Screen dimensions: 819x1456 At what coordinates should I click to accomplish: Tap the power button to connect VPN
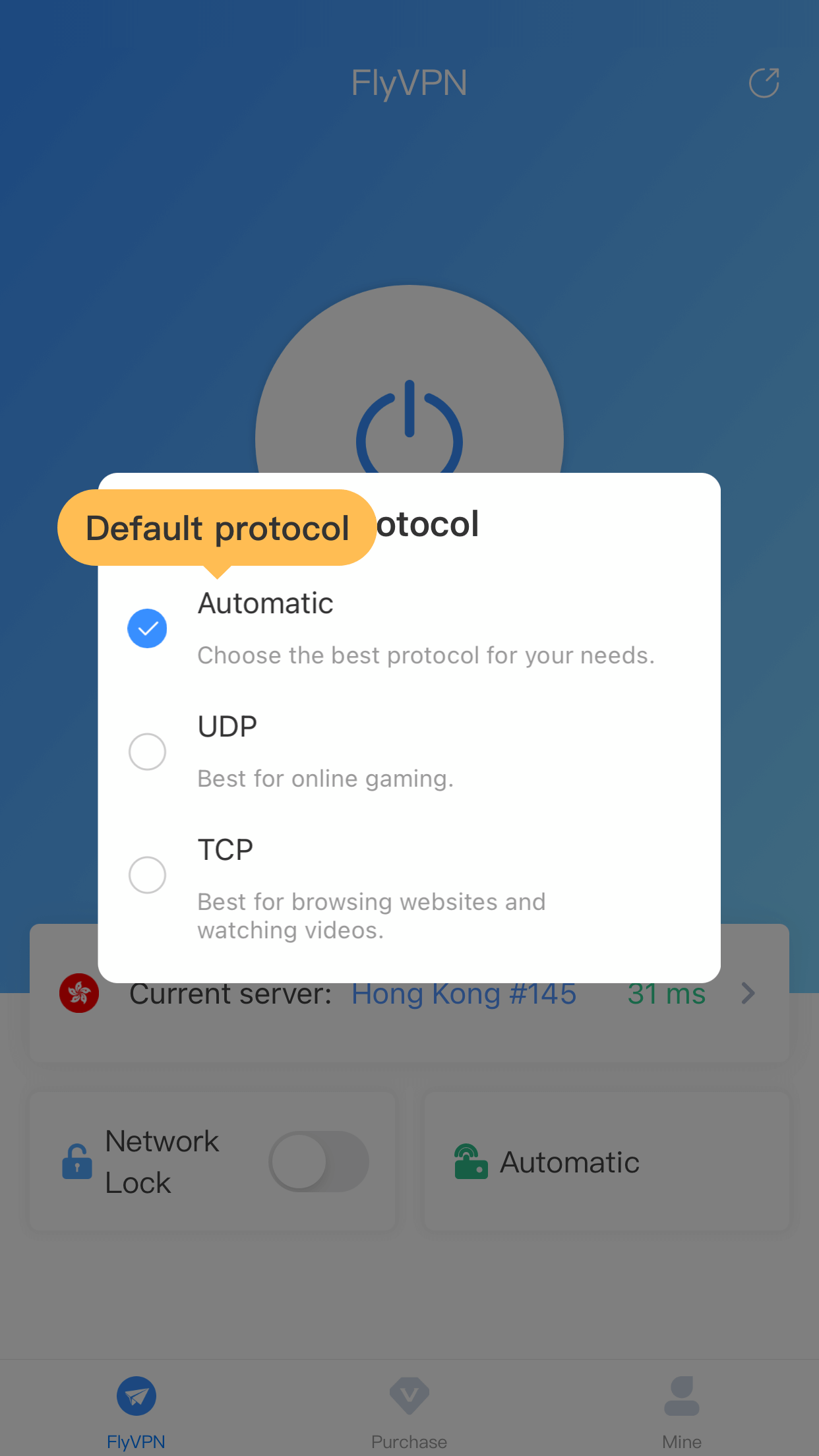409,409
